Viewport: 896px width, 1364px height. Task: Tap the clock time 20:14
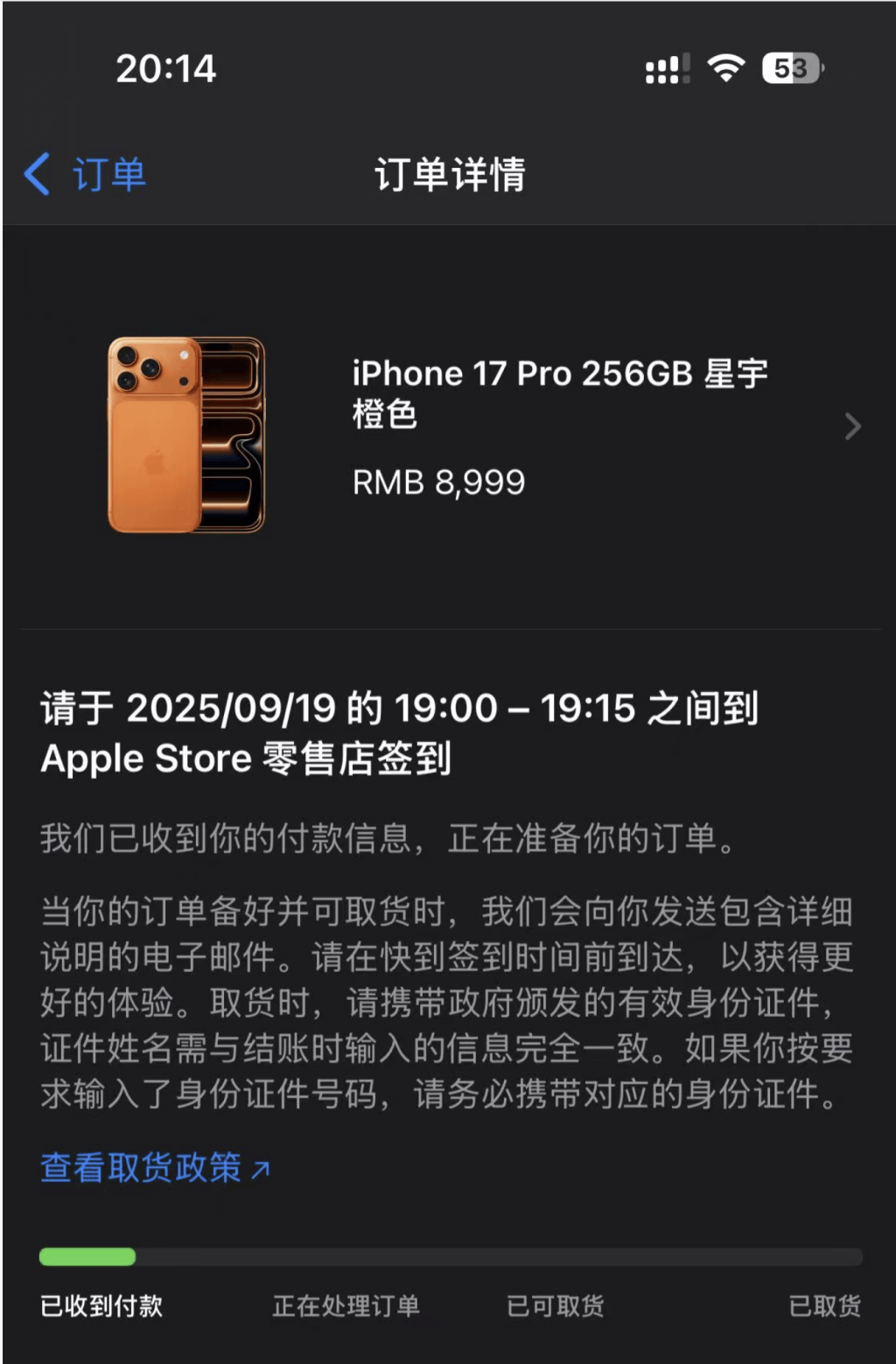click(164, 70)
